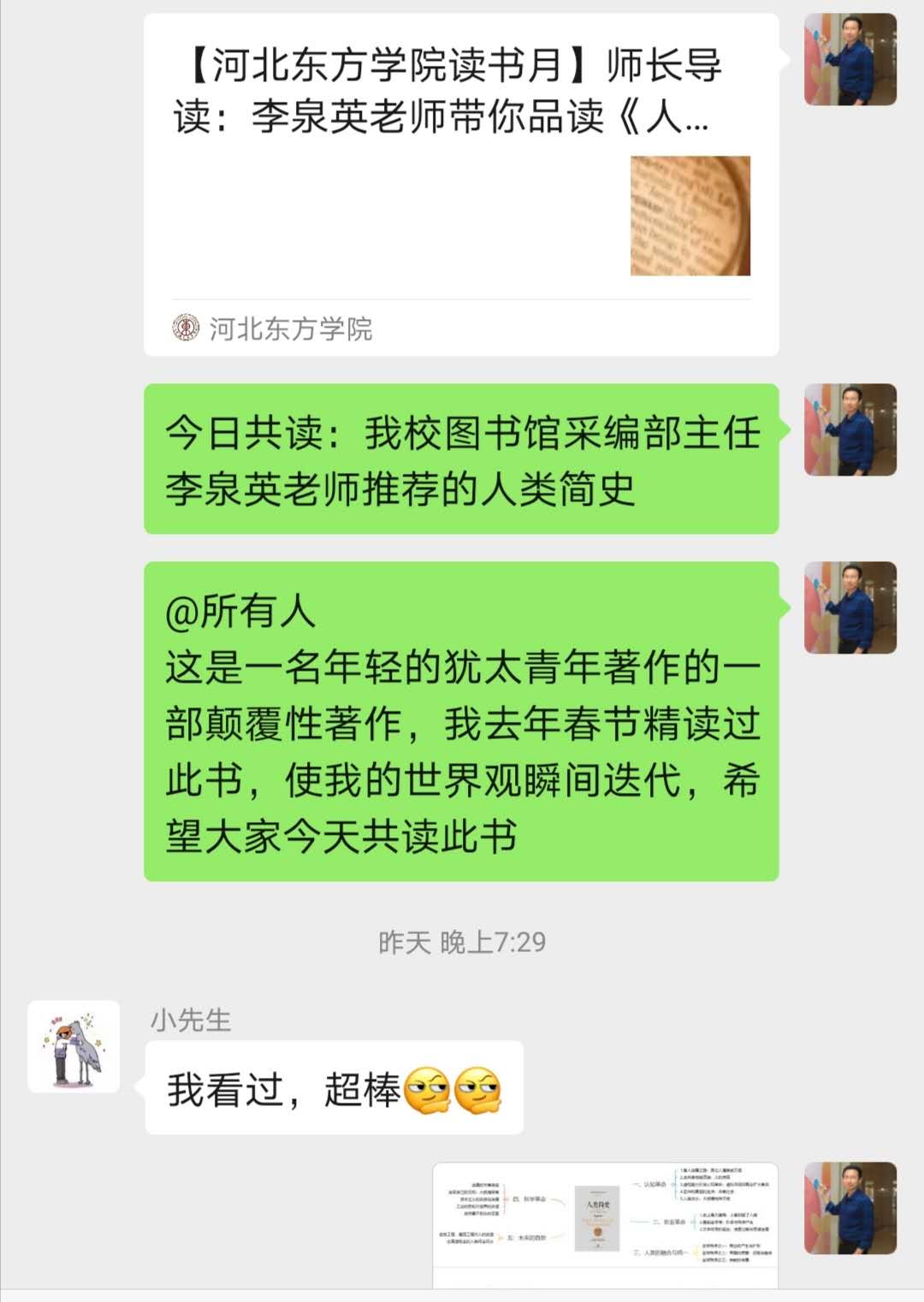Screen dimensions: 924x1302
Task: Open the mind map image message
Action: tap(605, 1223)
